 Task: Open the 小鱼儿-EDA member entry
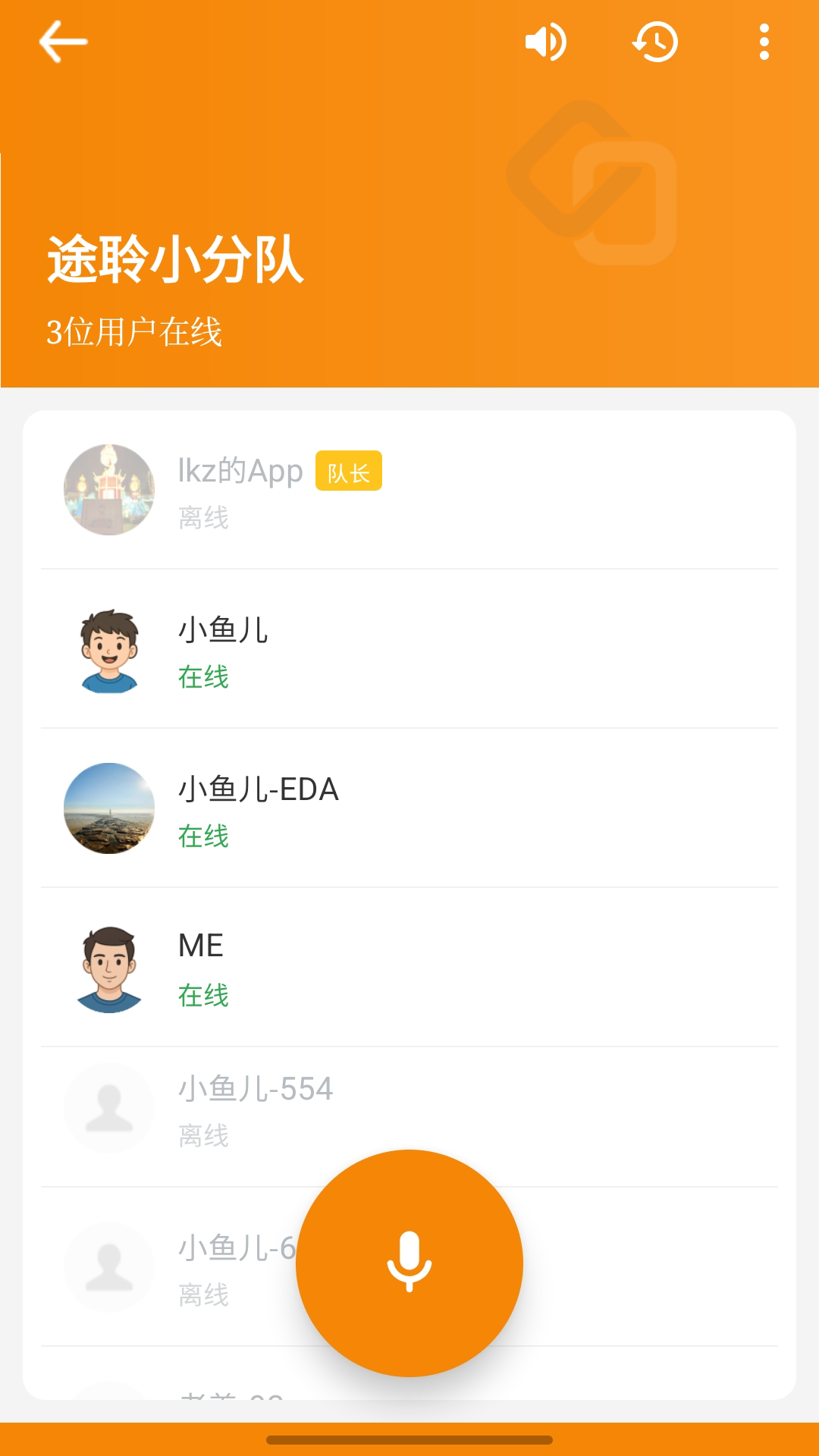coord(409,808)
